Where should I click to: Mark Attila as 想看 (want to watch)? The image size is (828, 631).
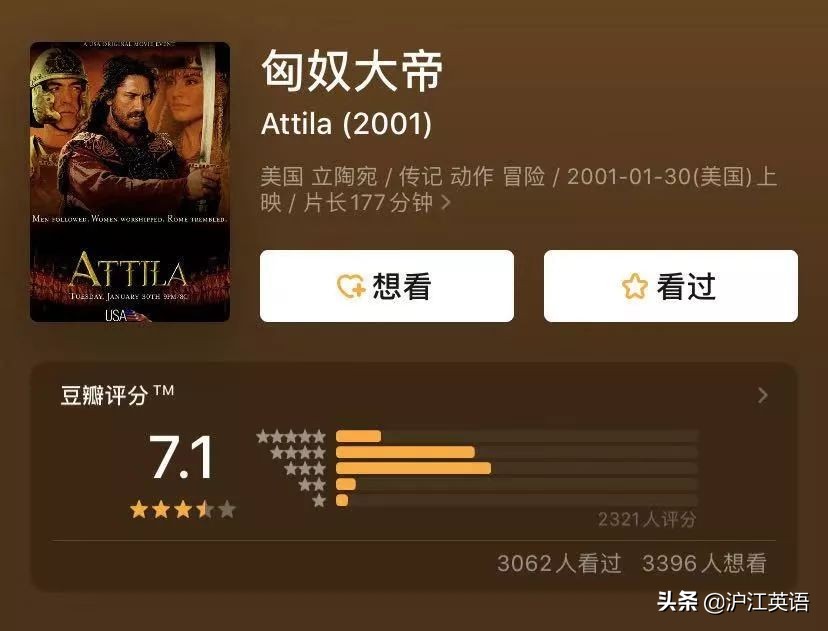point(386,286)
